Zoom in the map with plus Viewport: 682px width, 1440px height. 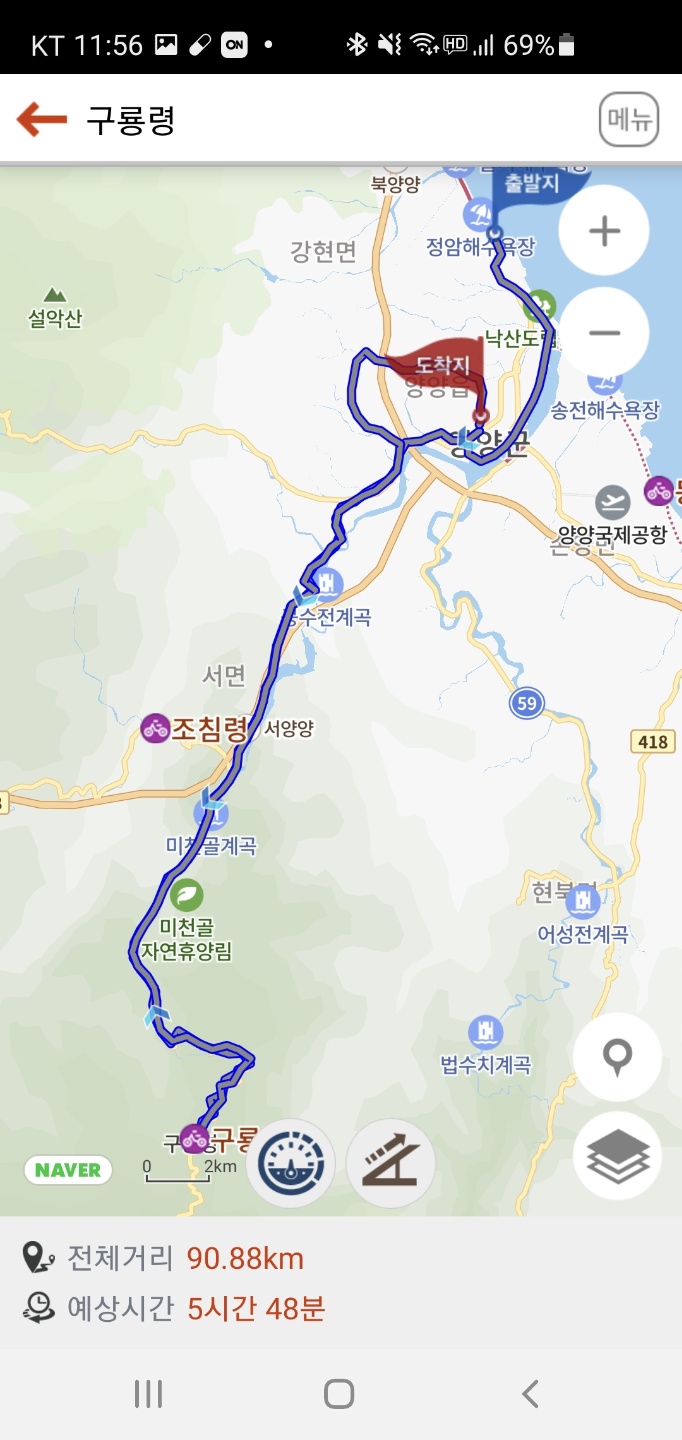(x=604, y=231)
